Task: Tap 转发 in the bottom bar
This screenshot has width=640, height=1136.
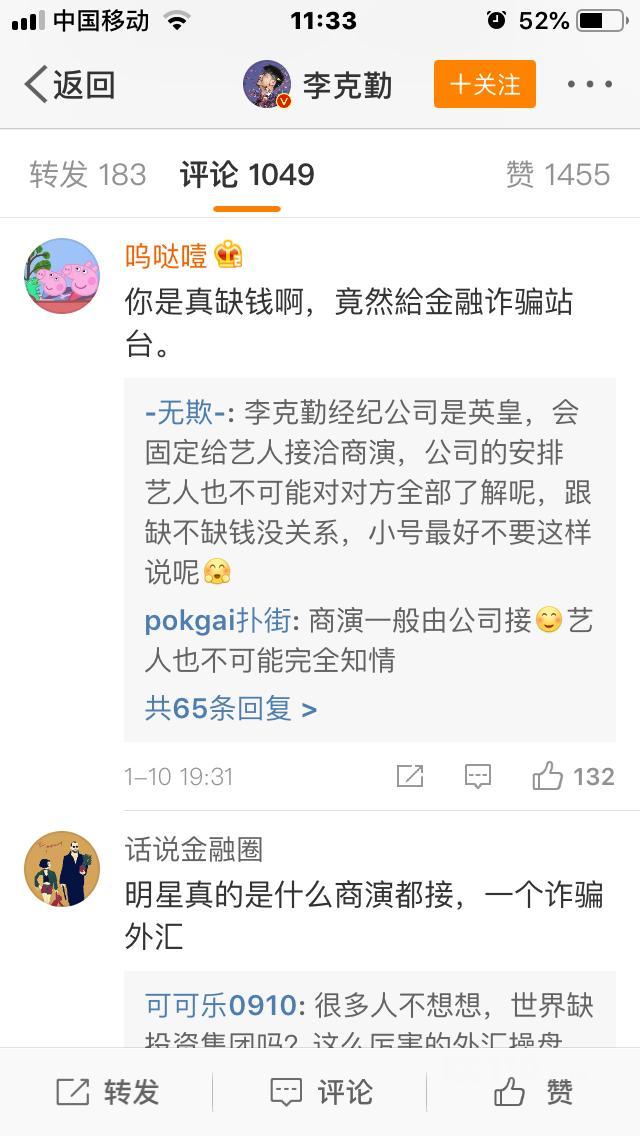Action: click(x=108, y=1092)
